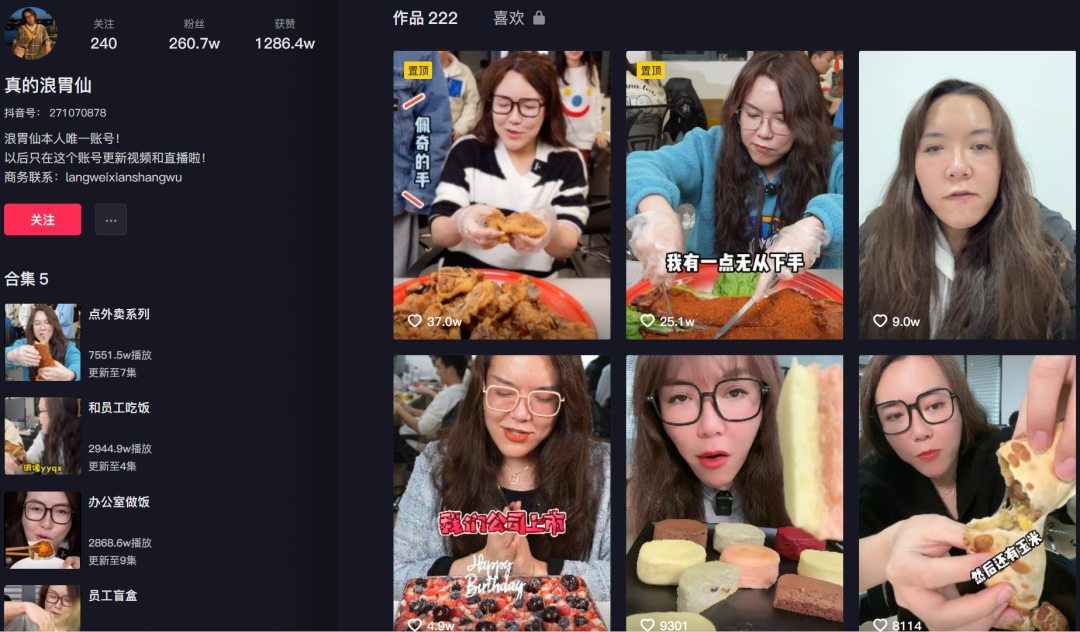The image size is (1080, 632).
Task: Open the 办公室做饭 collection
Action: [118, 502]
